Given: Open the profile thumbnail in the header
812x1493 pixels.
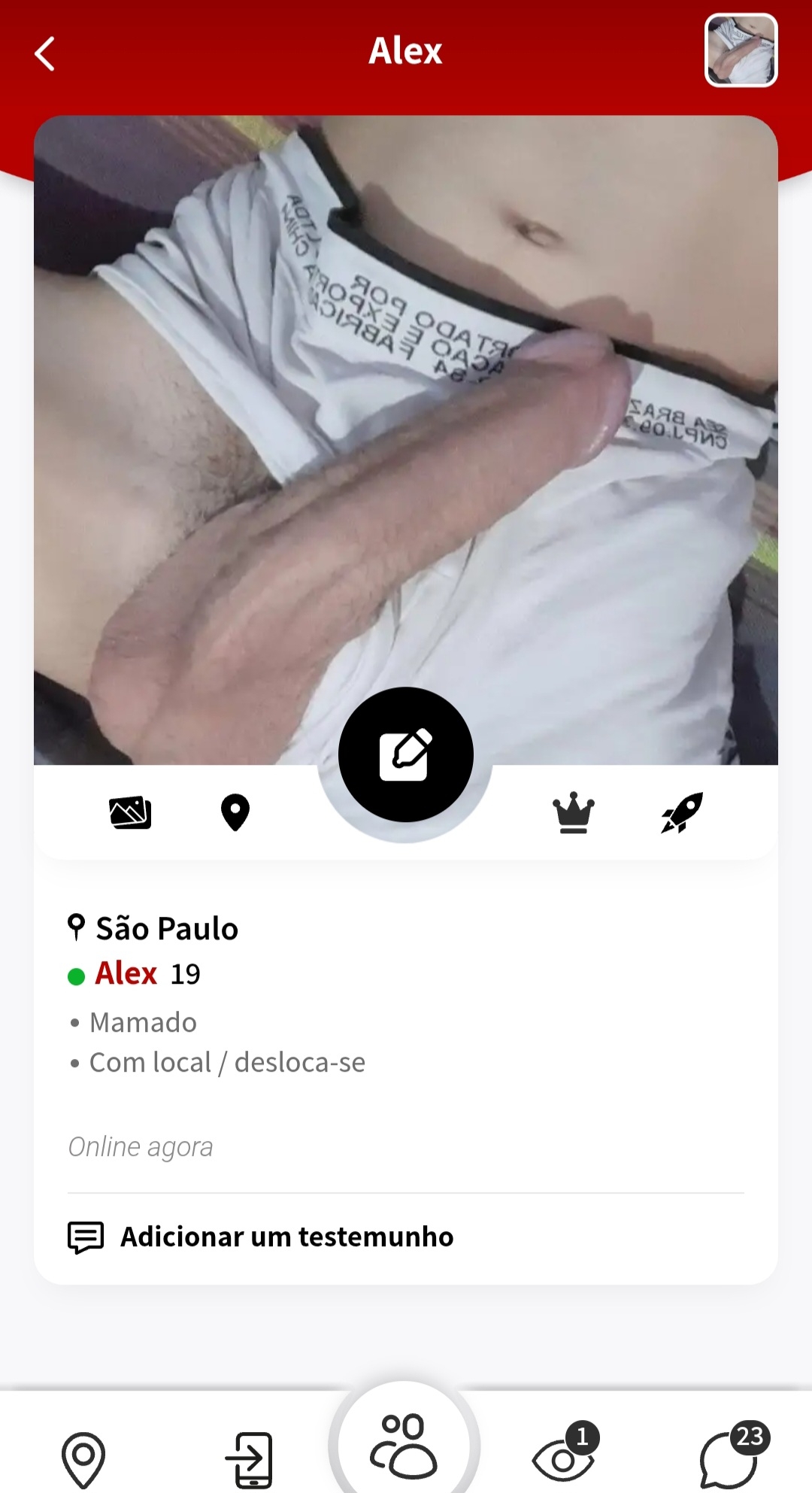Looking at the screenshot, I should [741, 51].
